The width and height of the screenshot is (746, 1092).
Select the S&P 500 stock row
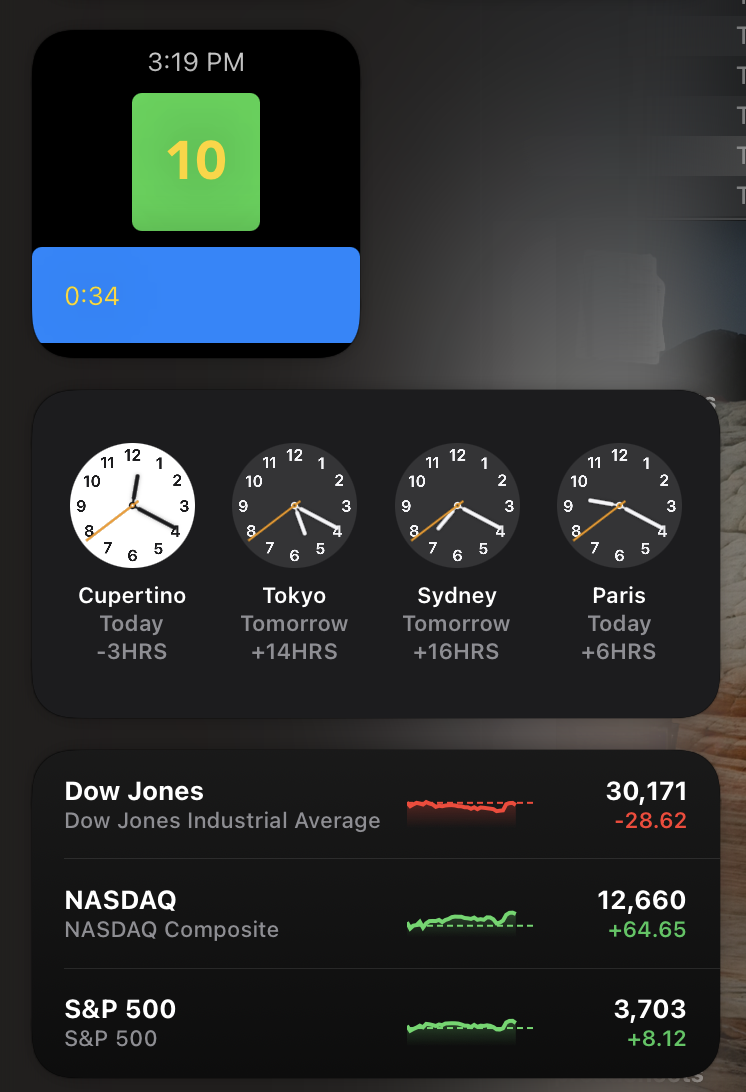pos(375,1022)
